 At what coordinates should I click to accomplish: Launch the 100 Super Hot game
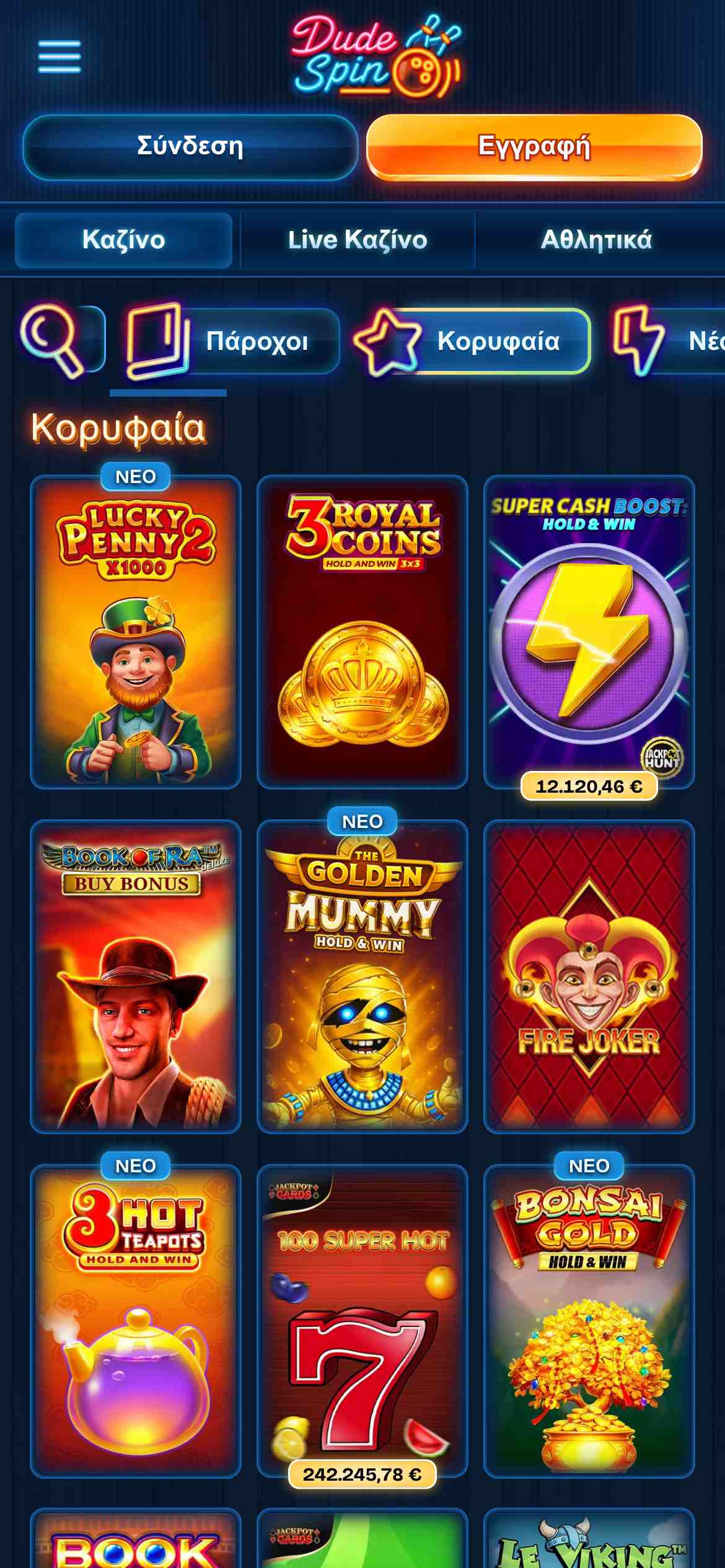(362, 1321)
